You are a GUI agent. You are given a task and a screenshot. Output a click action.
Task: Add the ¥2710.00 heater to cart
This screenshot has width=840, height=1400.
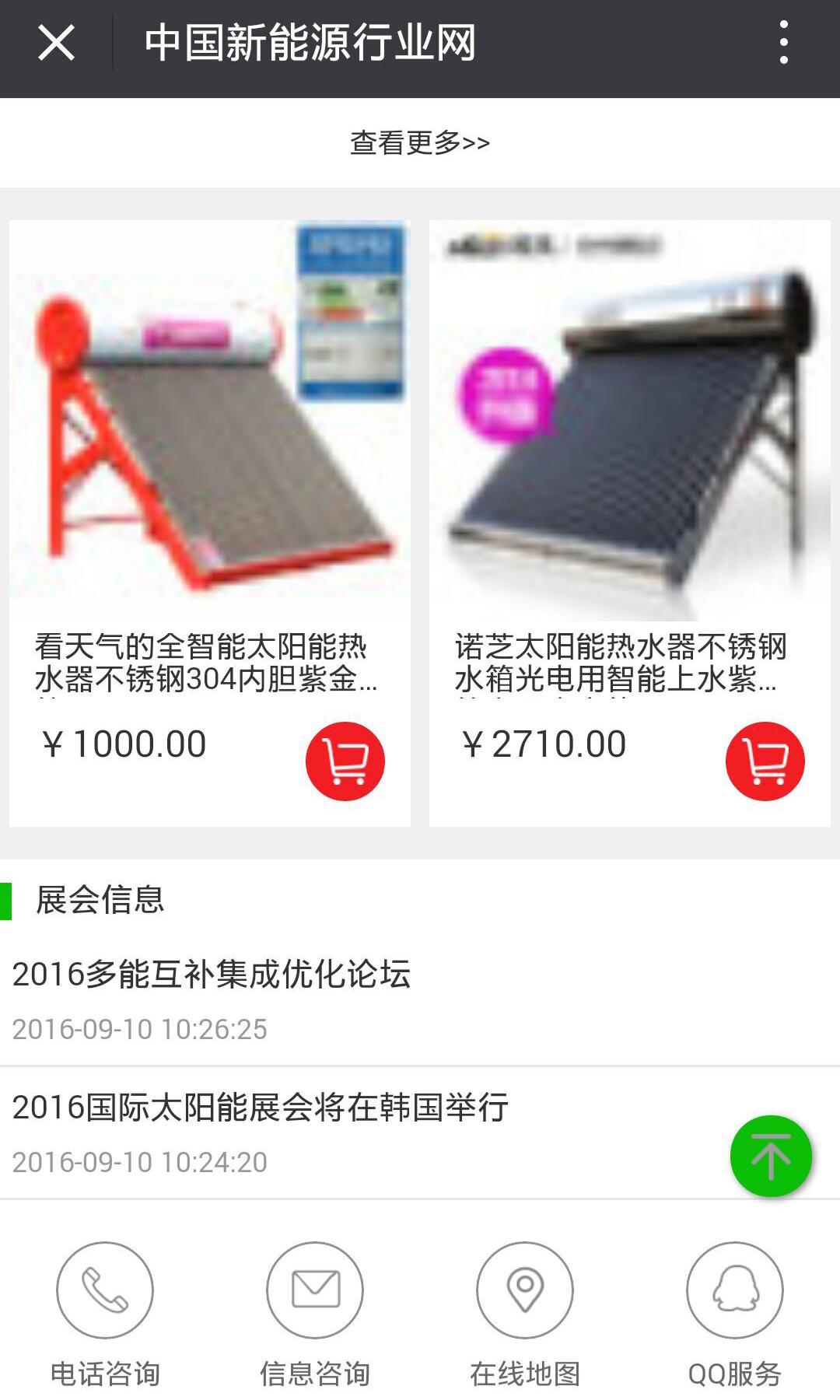765,761
